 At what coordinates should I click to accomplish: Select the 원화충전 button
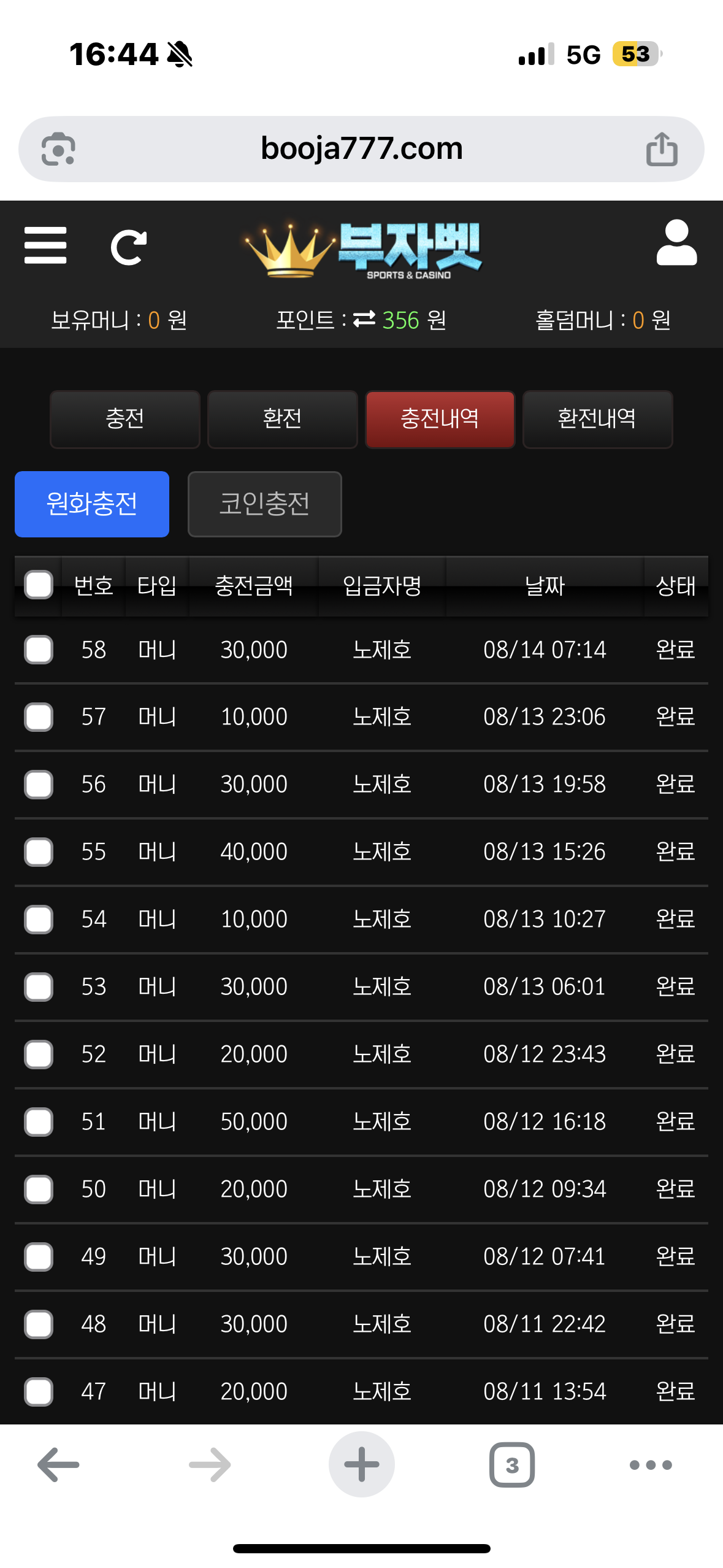pyautogui.click(x=92, y=504)
